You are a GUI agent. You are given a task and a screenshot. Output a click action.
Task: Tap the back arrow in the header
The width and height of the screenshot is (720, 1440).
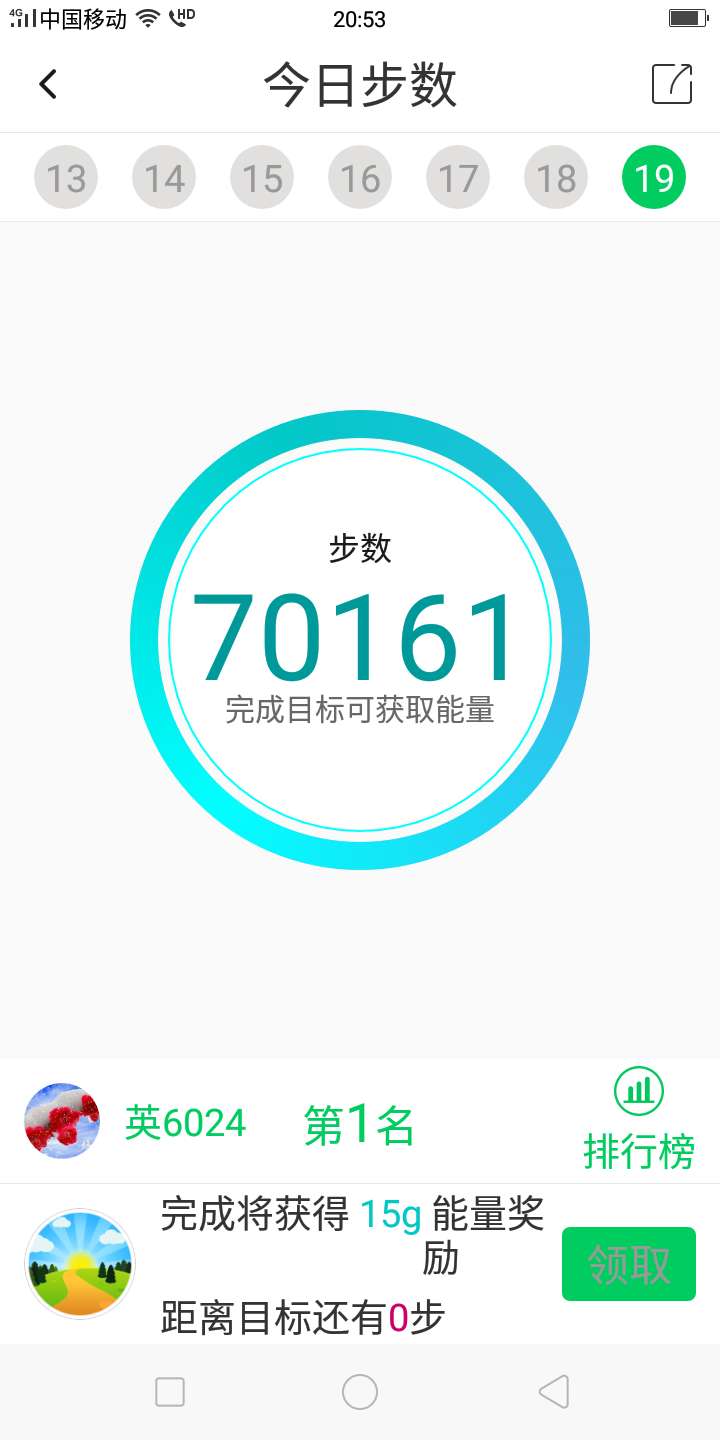[48, 84]
